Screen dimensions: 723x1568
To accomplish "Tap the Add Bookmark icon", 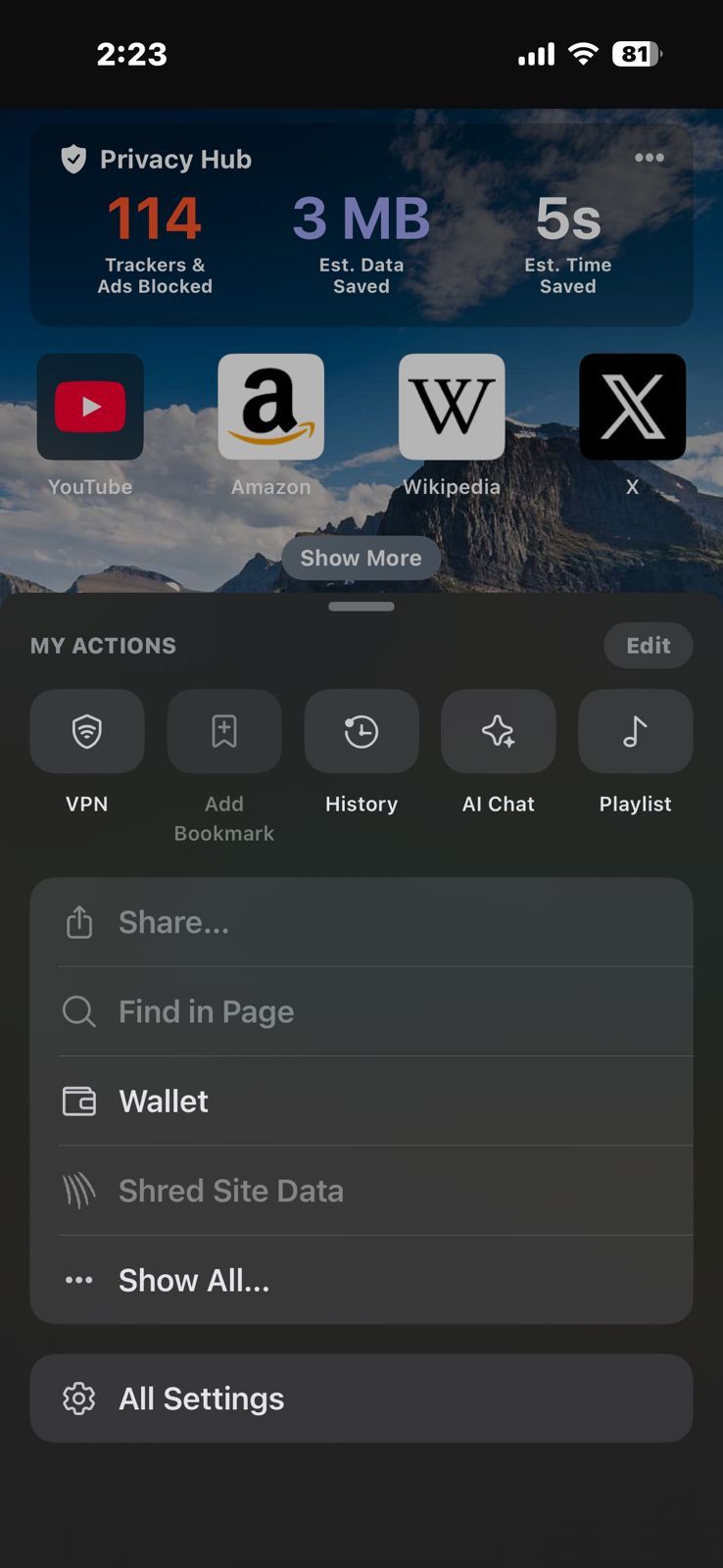I will [224, 731].
